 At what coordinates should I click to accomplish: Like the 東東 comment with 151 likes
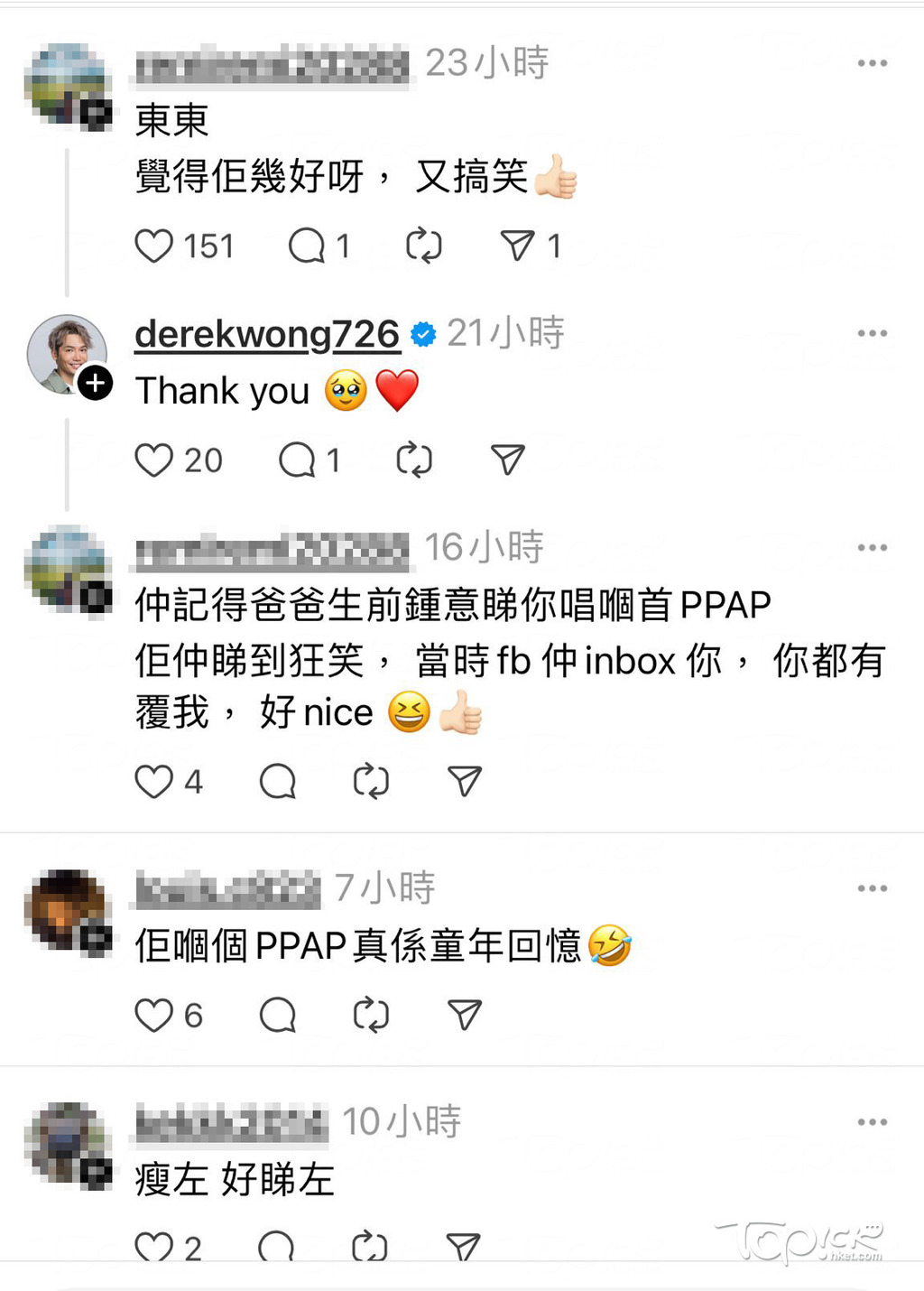pyautogui.click(x=154, y=246)
